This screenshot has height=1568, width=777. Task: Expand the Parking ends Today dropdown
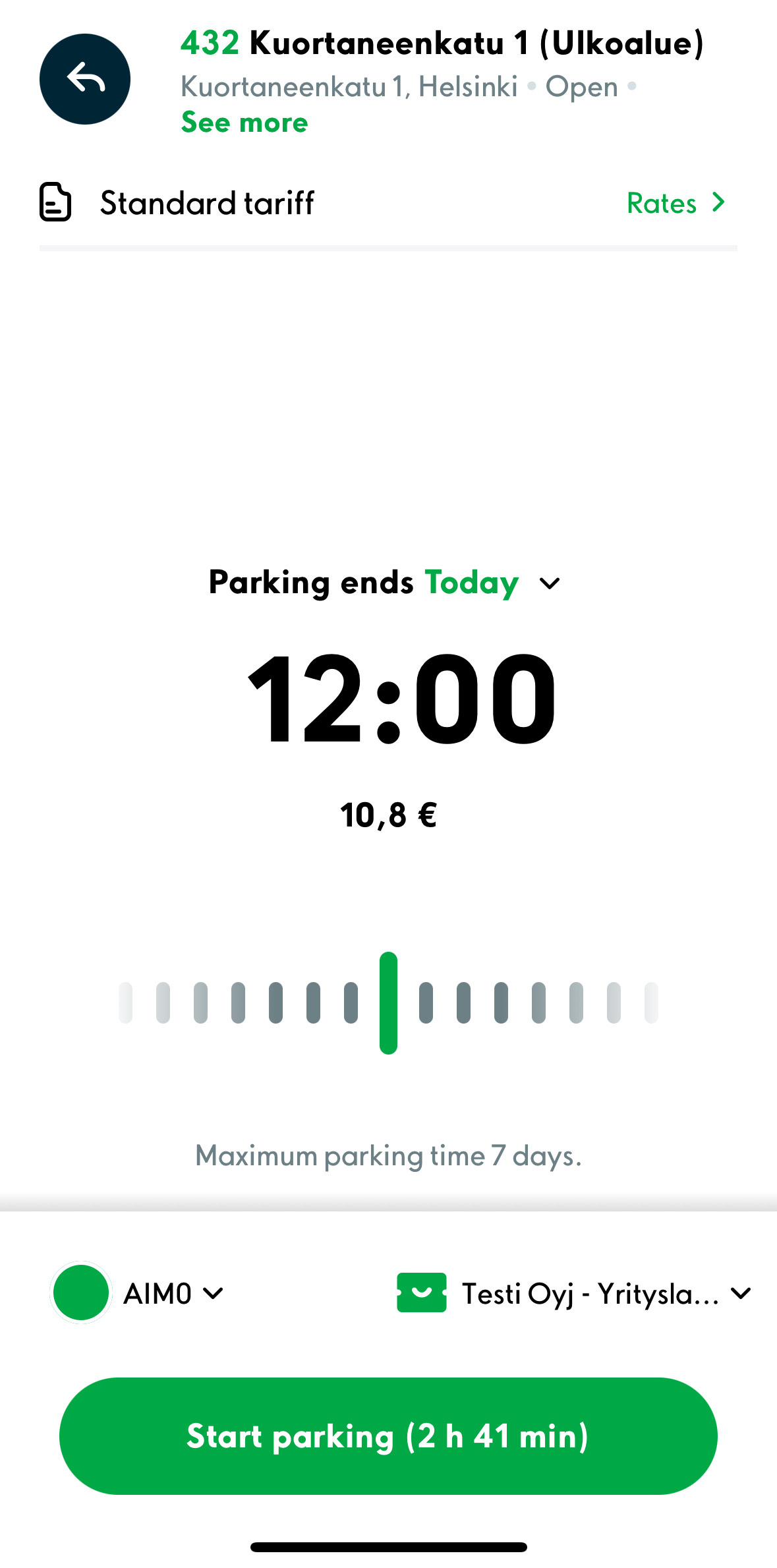[x=385, y=583]
